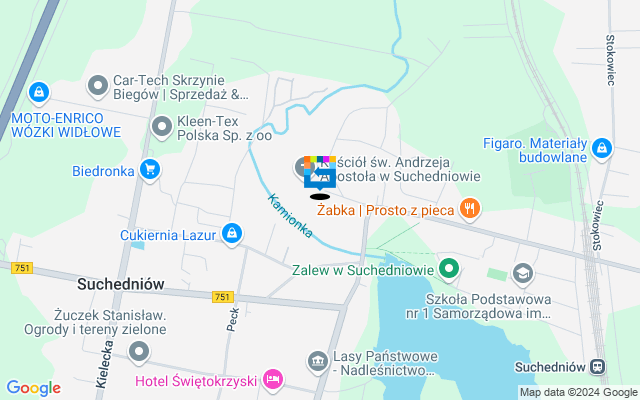Screen dimensions: 640x400
Task: Open the Żabka | Prosto z pieca marker
Action: coord(469,208)
